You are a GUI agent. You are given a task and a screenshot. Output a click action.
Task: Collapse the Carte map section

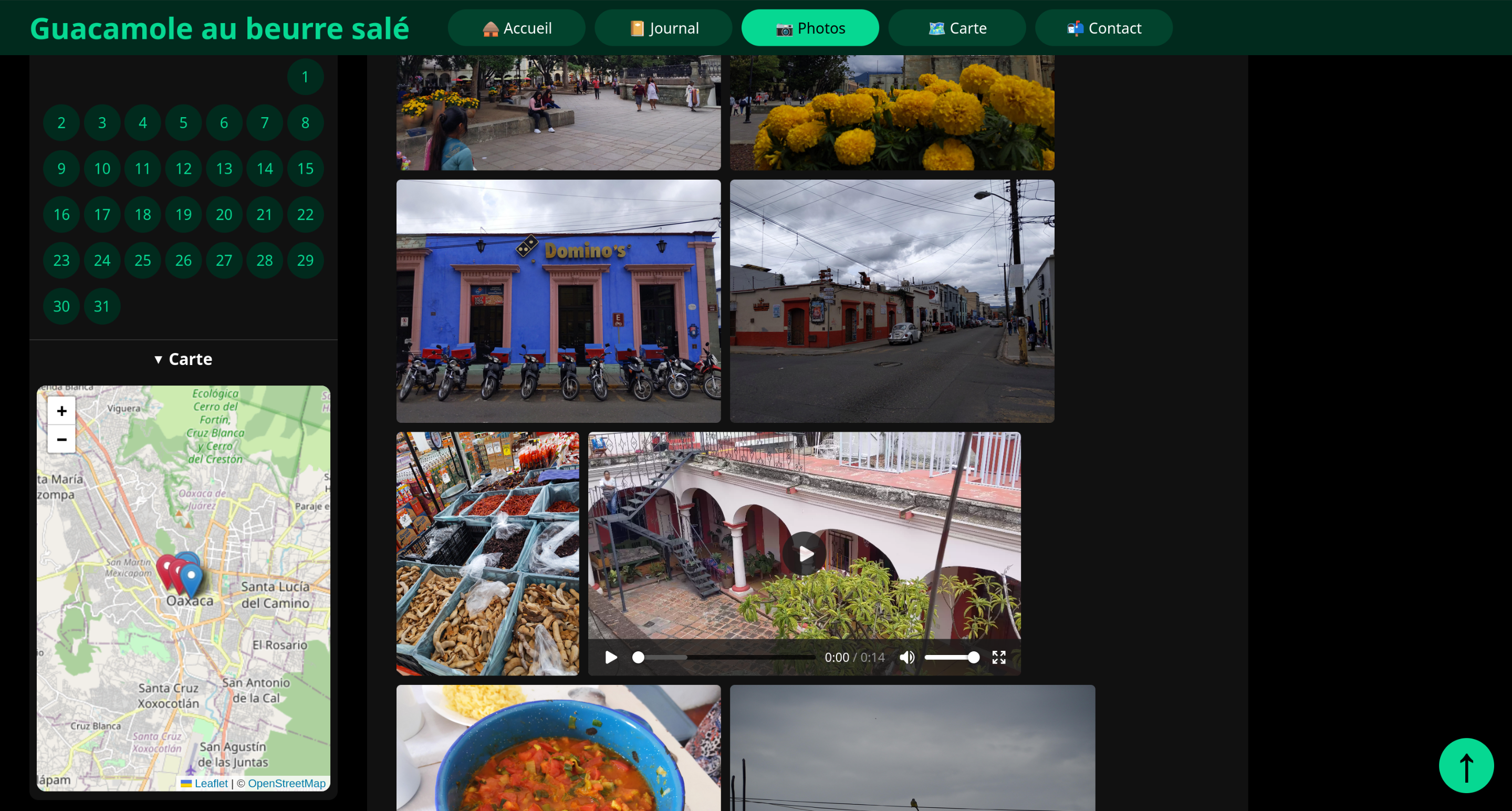click(x=183, y=359)
